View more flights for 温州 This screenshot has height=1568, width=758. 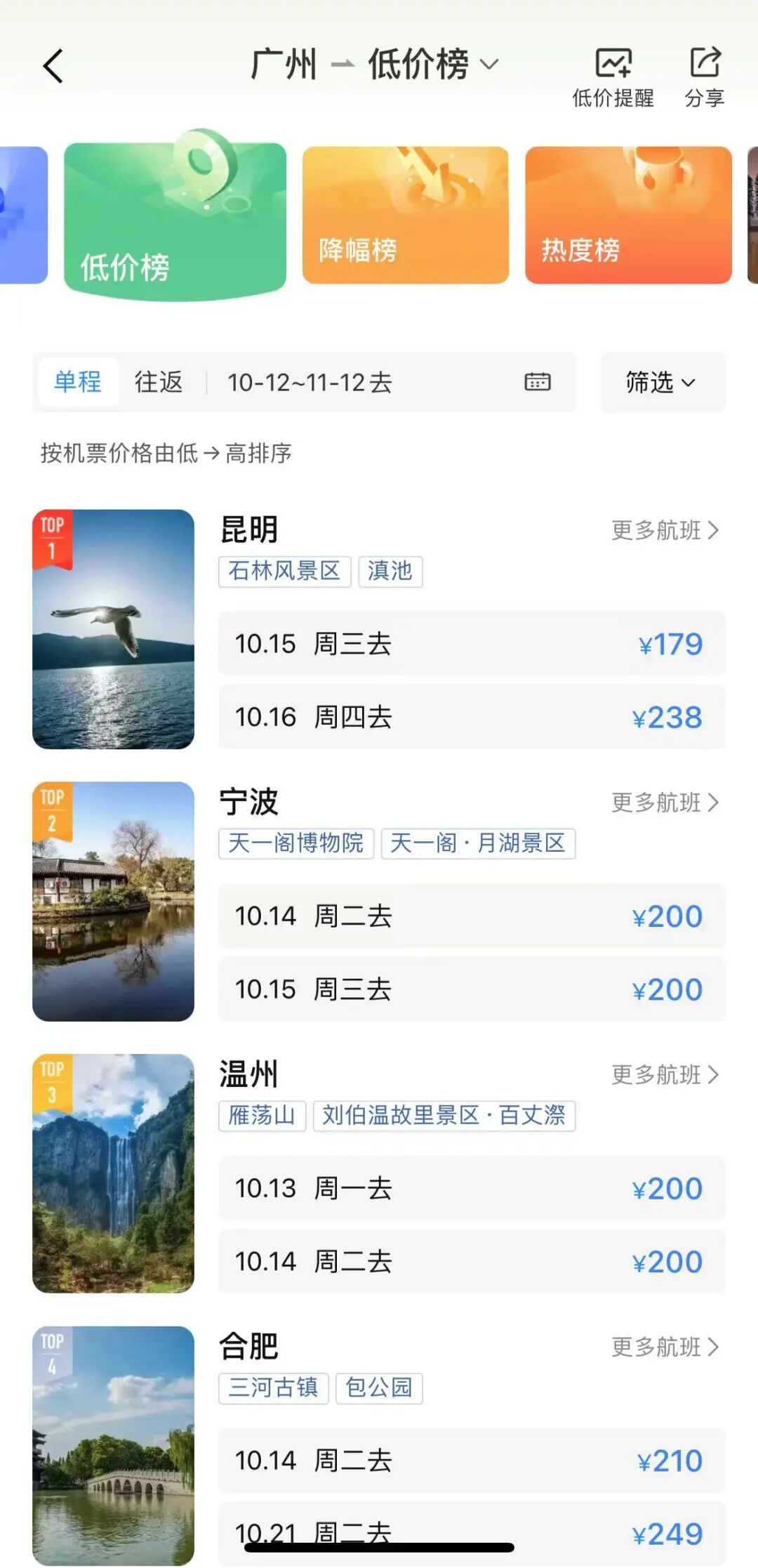tap(665, 1075)
